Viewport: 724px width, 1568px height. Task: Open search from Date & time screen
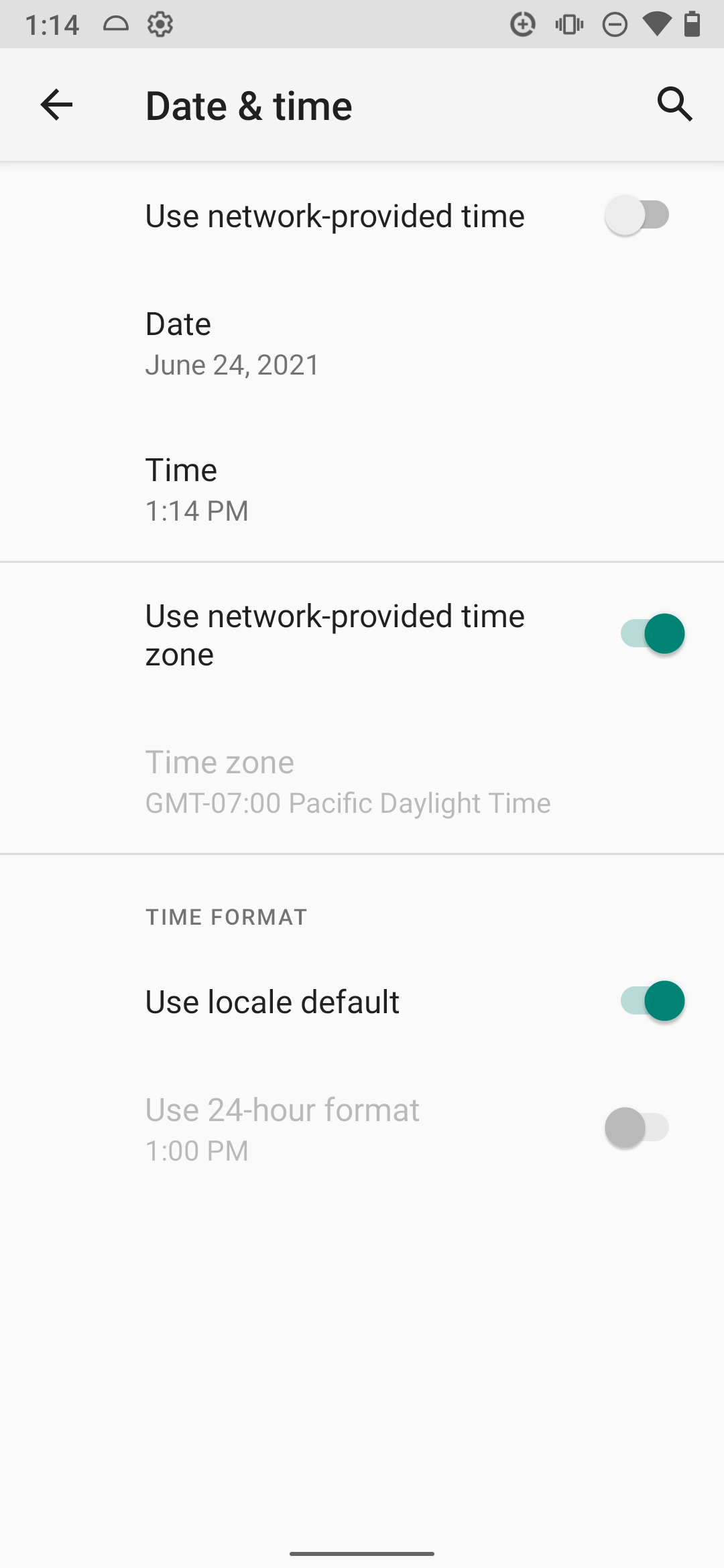pyautogui.click(x=674, y=105)
